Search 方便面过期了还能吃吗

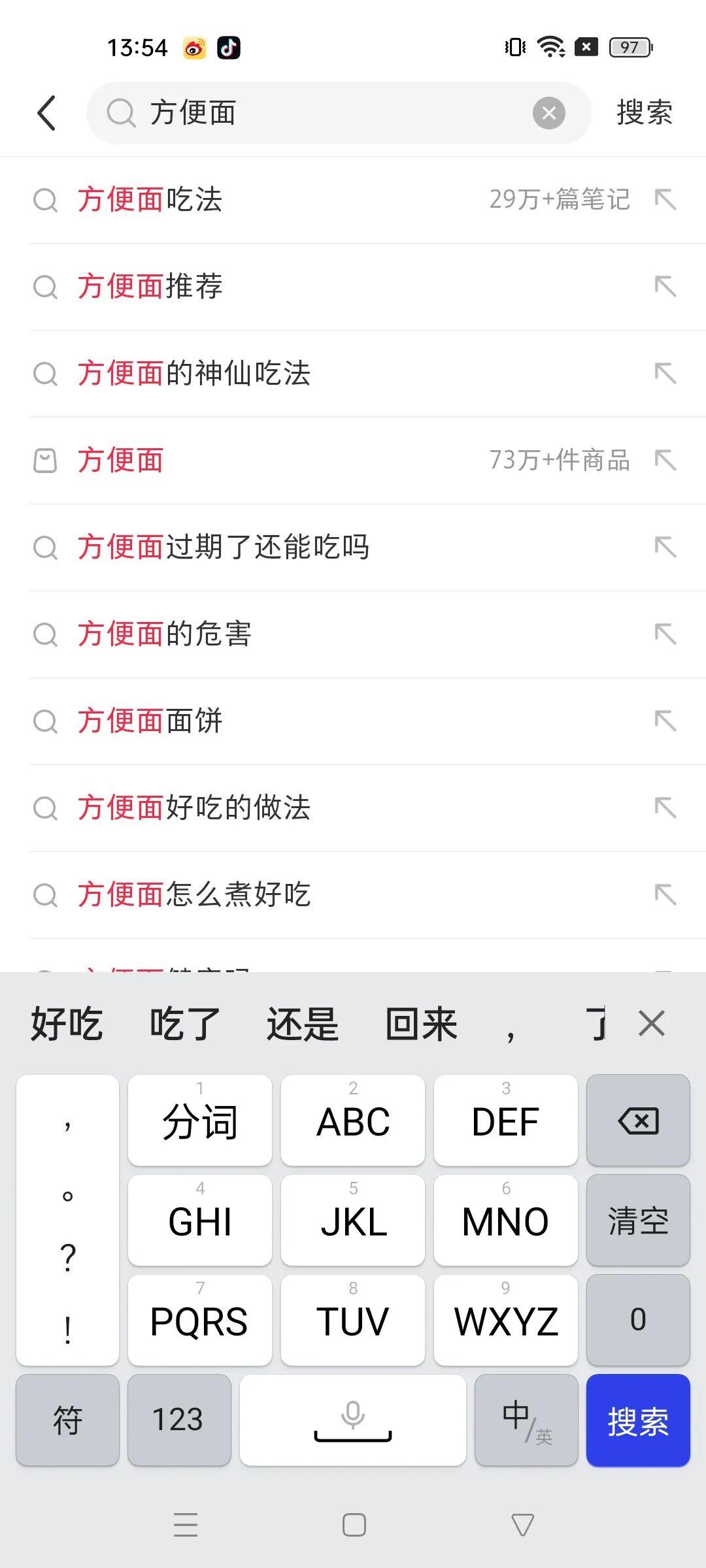(223, 547)
